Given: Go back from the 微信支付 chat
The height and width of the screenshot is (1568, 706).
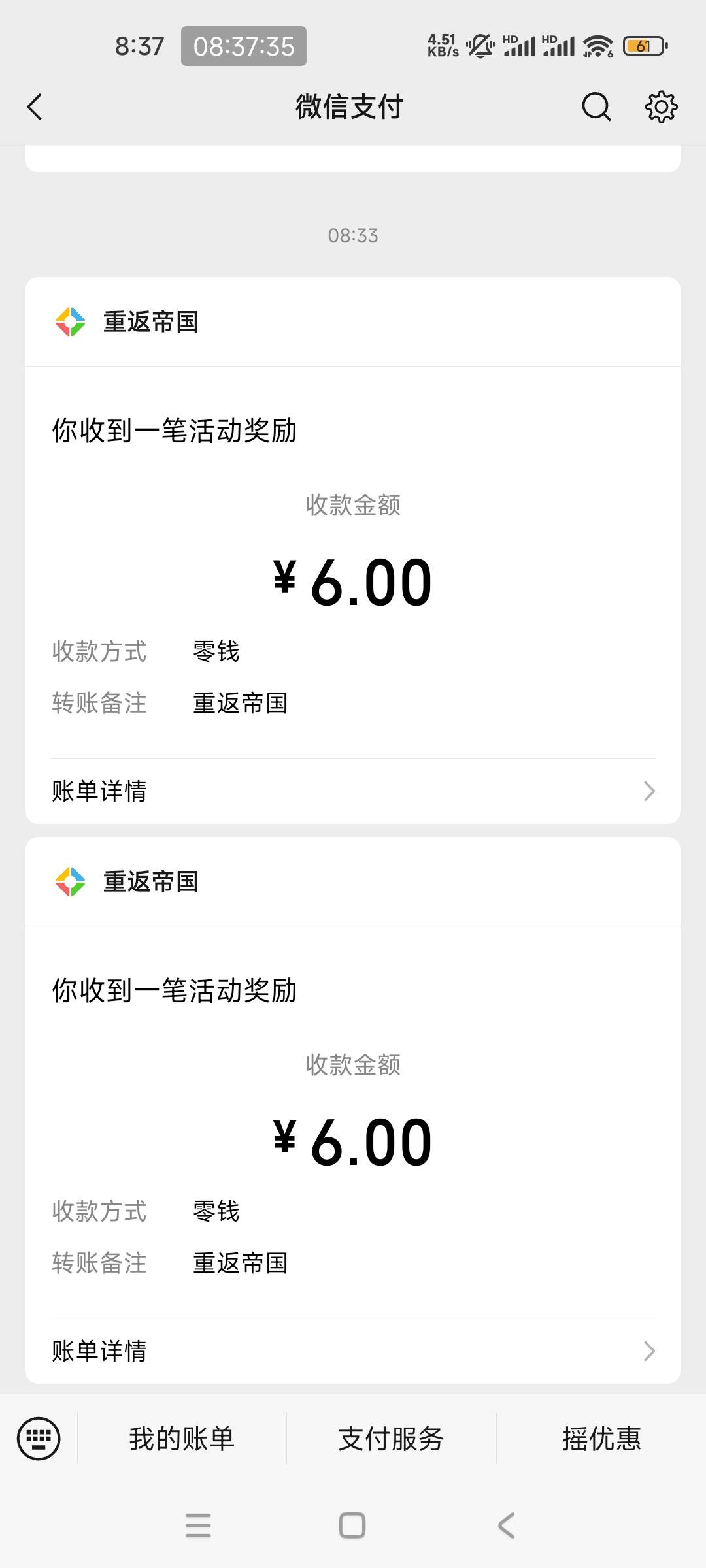Looking at the screenshot, I should pos(35,107).
